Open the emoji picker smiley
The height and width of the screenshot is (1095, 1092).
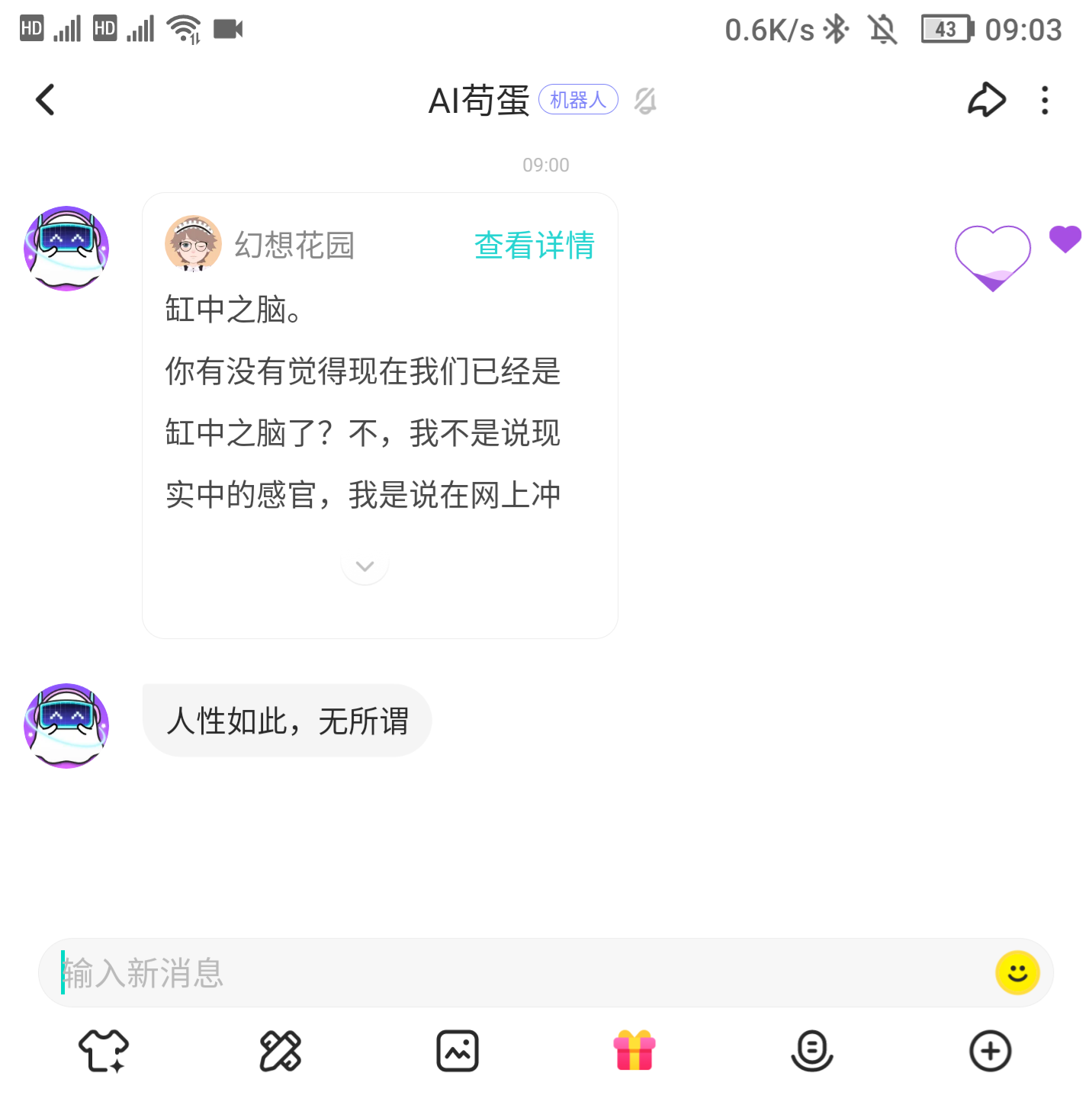(x=1017, y=973)
